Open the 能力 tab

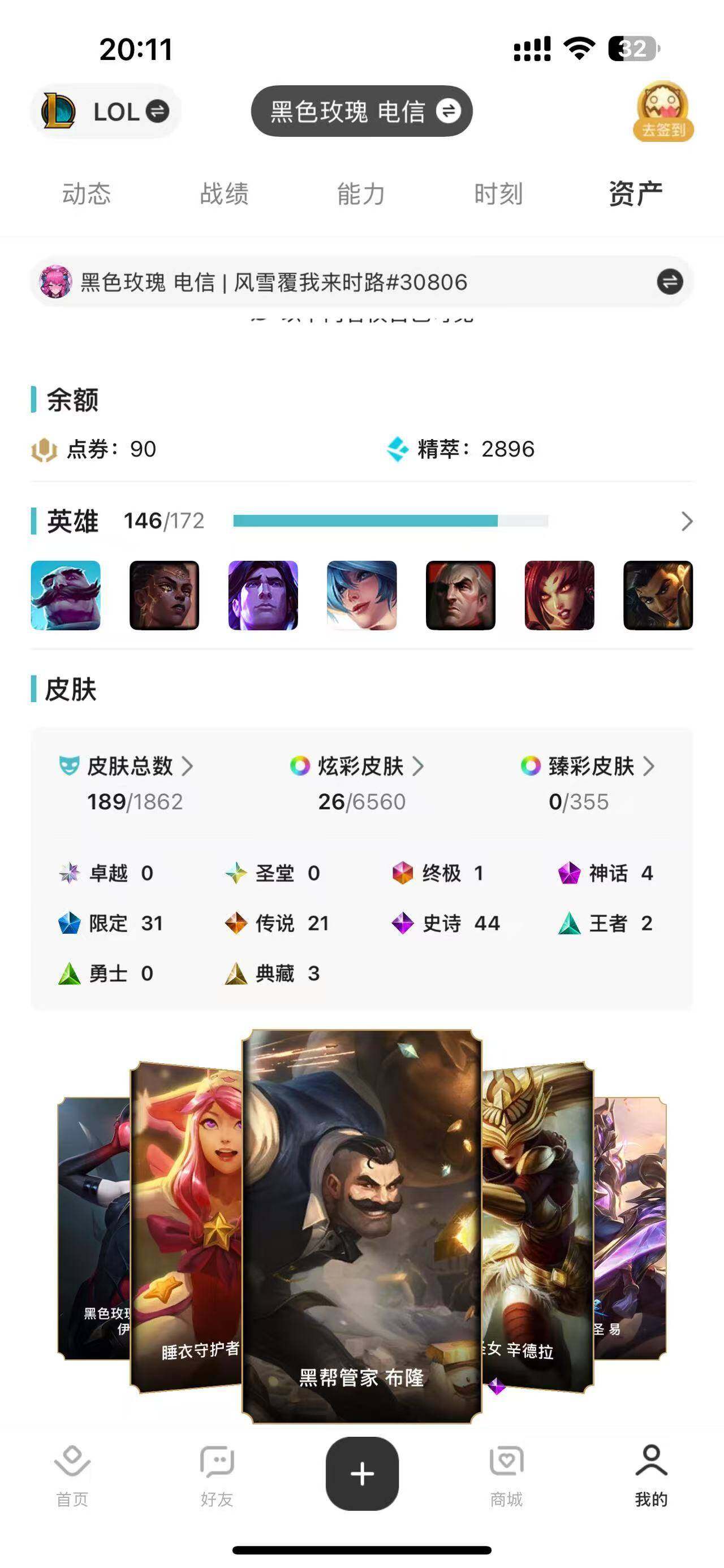coord(361,194)
